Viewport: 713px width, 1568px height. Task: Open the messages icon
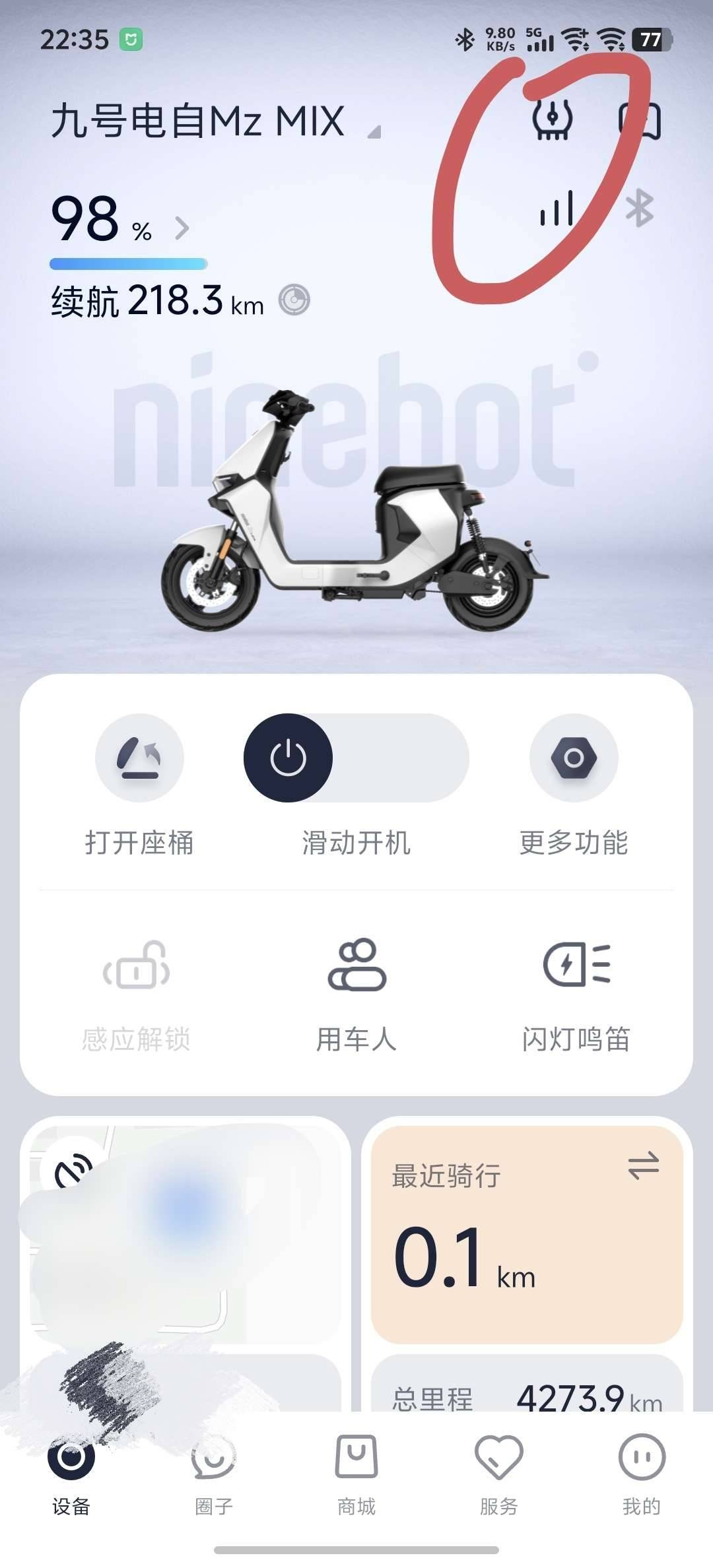(x=640, y=121)
